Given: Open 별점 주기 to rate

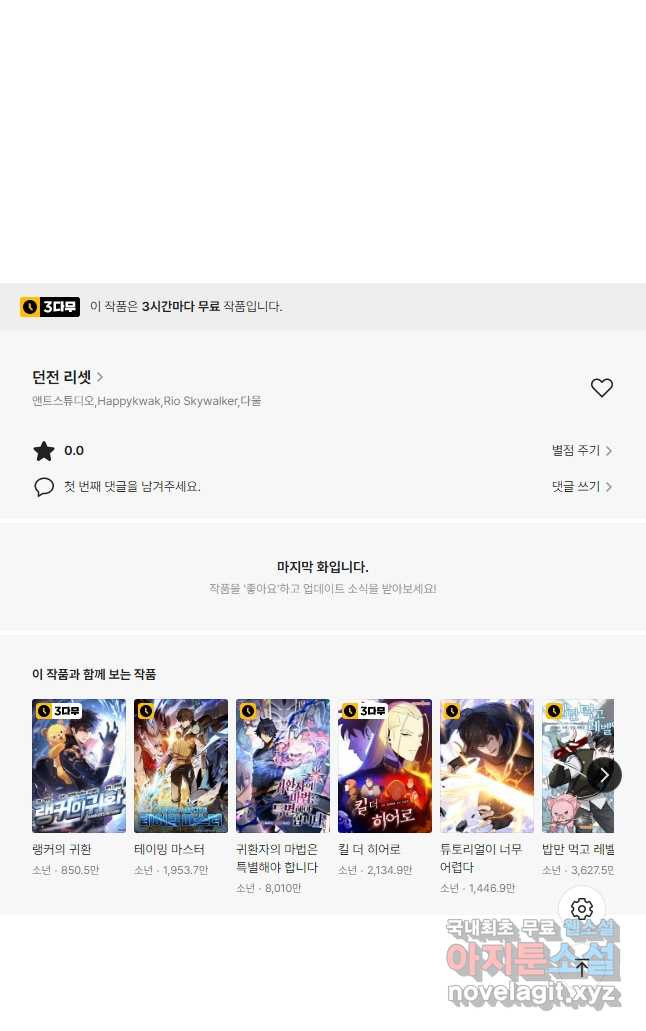Looking at the screenshot, I should point(581,451).
